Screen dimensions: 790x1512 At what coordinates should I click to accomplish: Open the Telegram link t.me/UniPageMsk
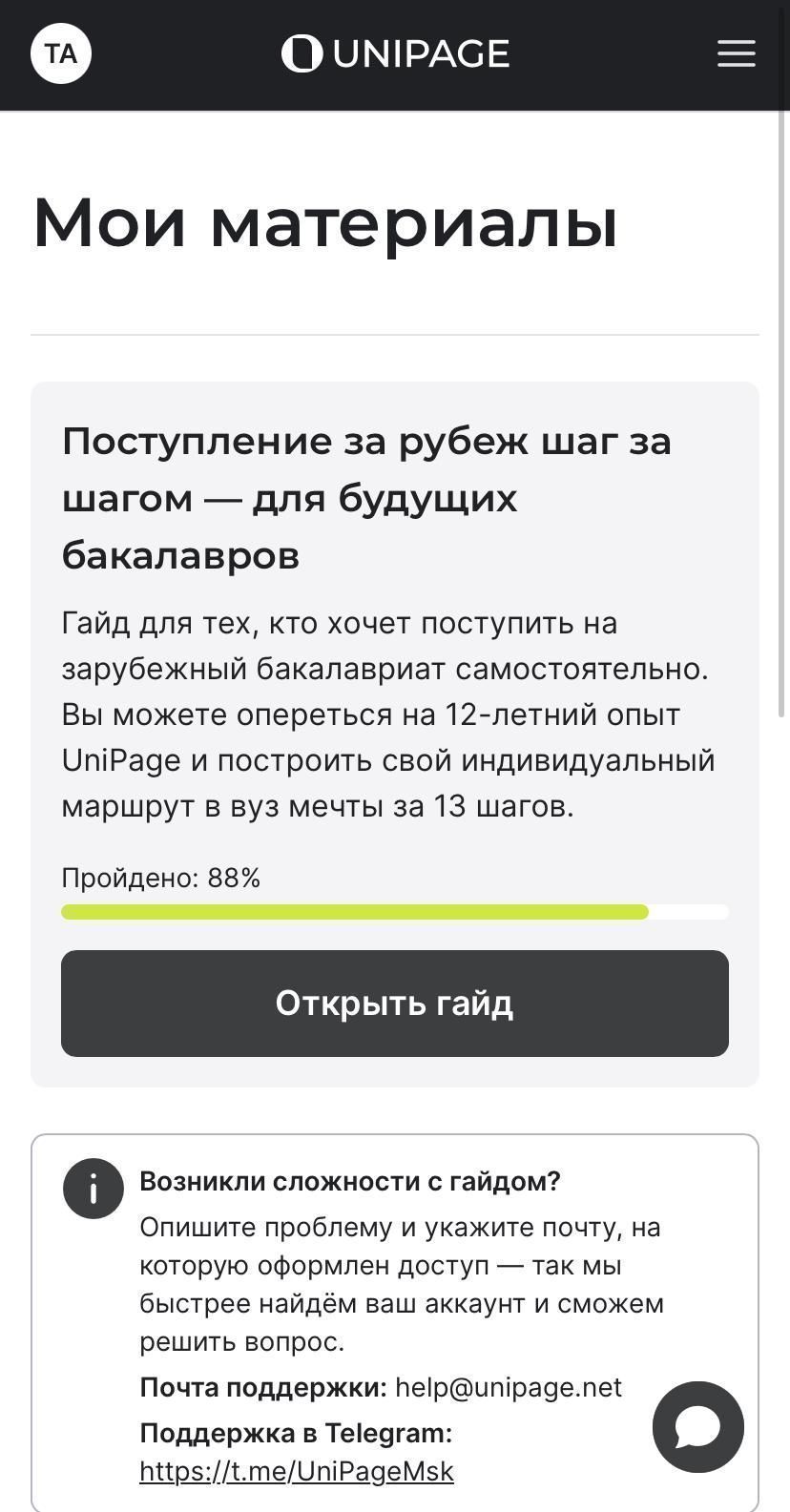pyautogui.click(x=297, y=1471)
